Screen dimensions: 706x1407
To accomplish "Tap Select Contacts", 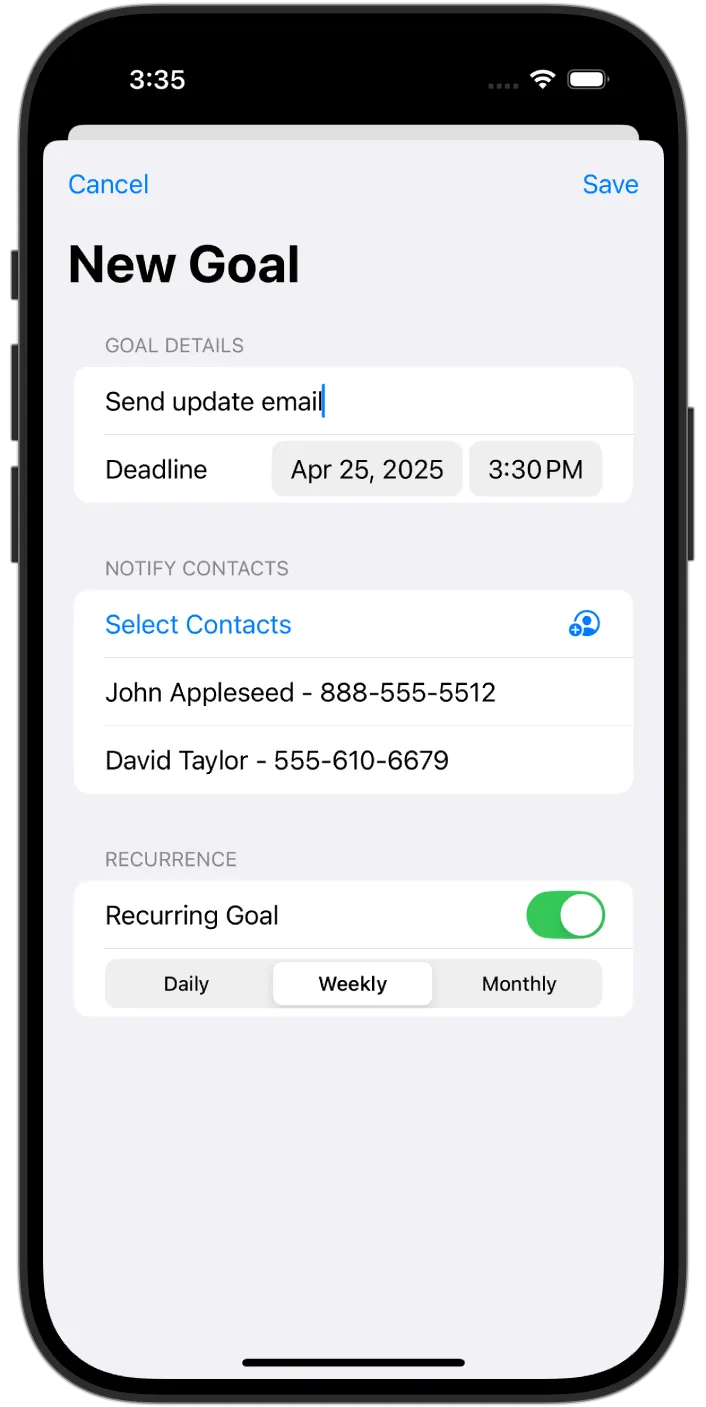I will click(x=198, y=624).
